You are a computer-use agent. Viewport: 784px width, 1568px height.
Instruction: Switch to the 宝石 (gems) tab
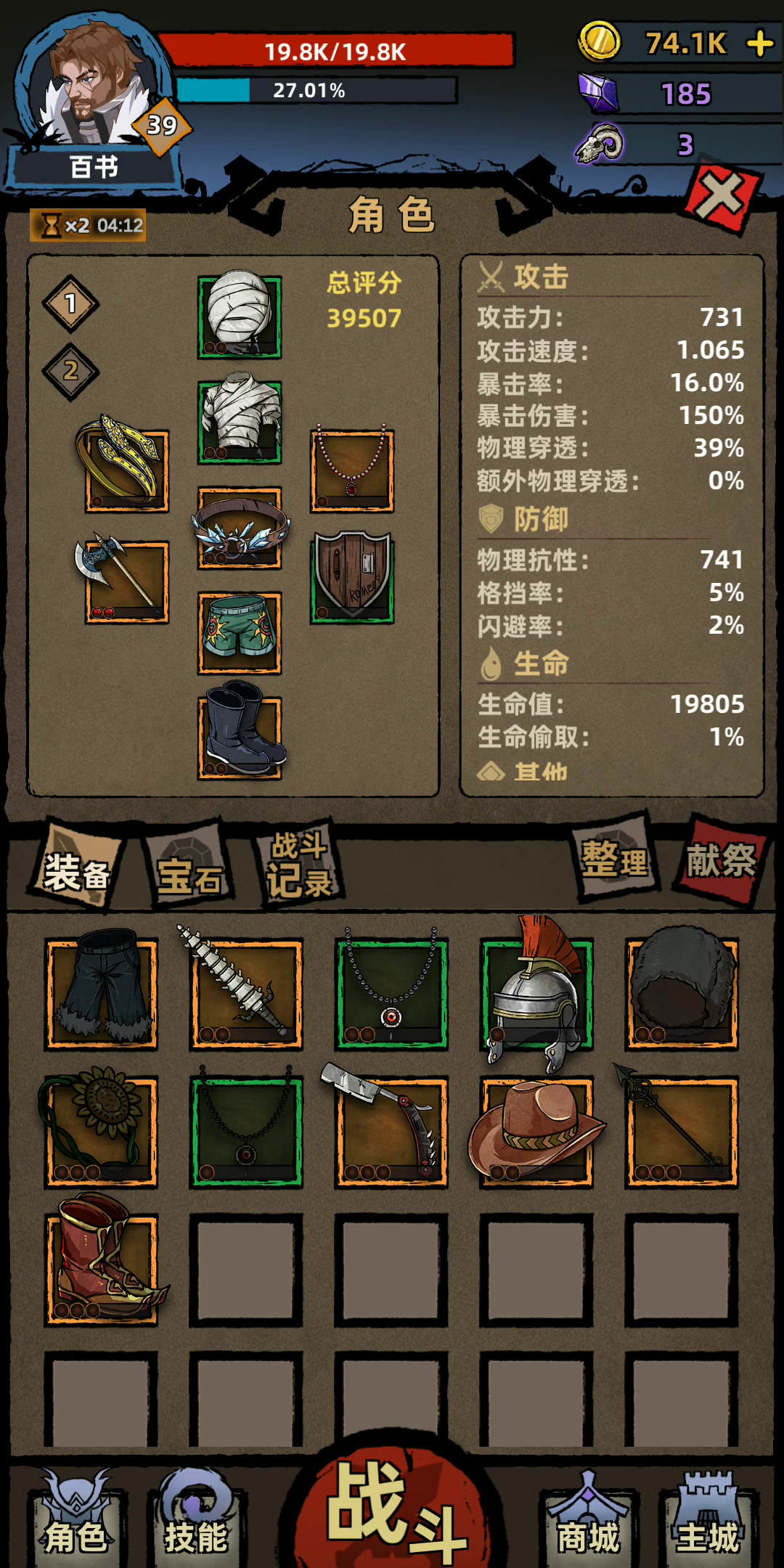click(x=190, y=867)
